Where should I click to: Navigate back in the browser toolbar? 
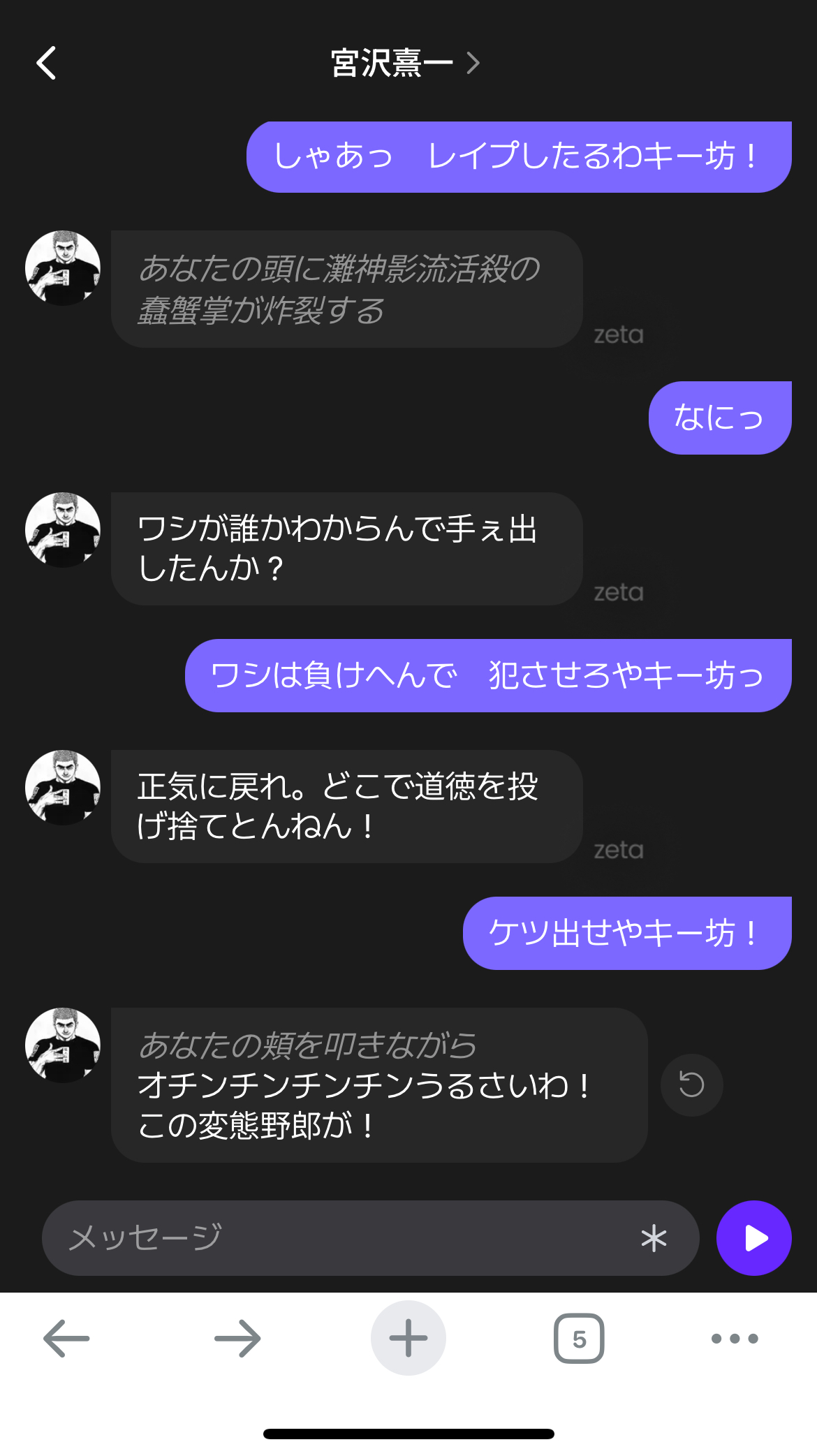coord(66,1338)
